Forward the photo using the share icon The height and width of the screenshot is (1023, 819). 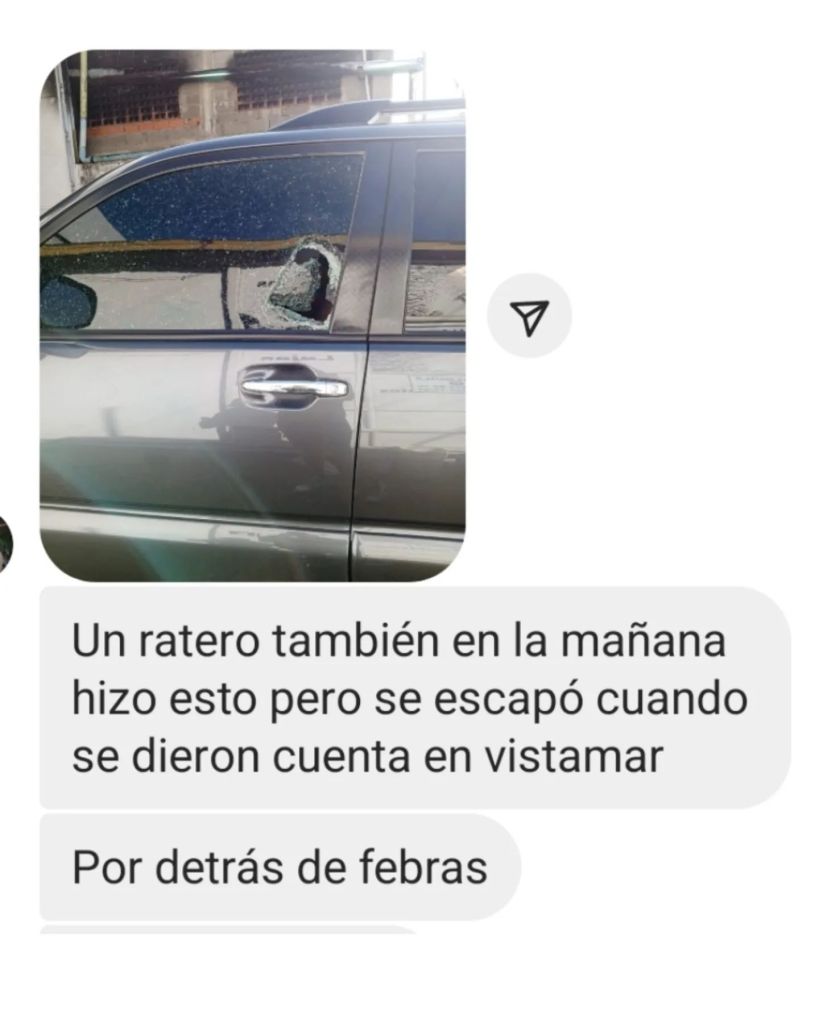[529, 316]
